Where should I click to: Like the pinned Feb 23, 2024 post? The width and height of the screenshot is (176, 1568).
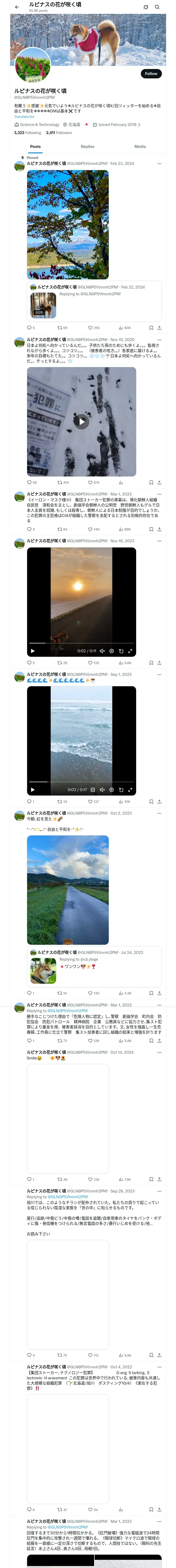coord(90,328)
